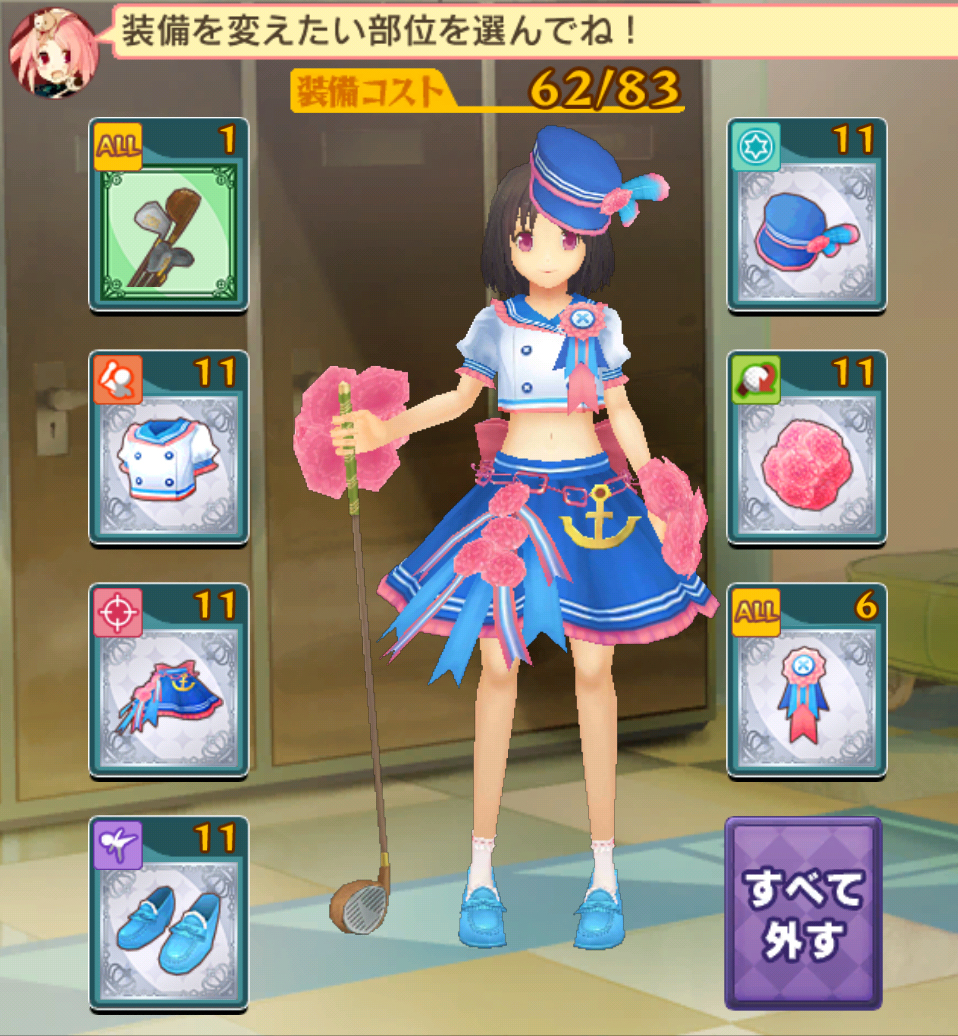Tap すべて外す to remove all equipment

pos(803,912)
